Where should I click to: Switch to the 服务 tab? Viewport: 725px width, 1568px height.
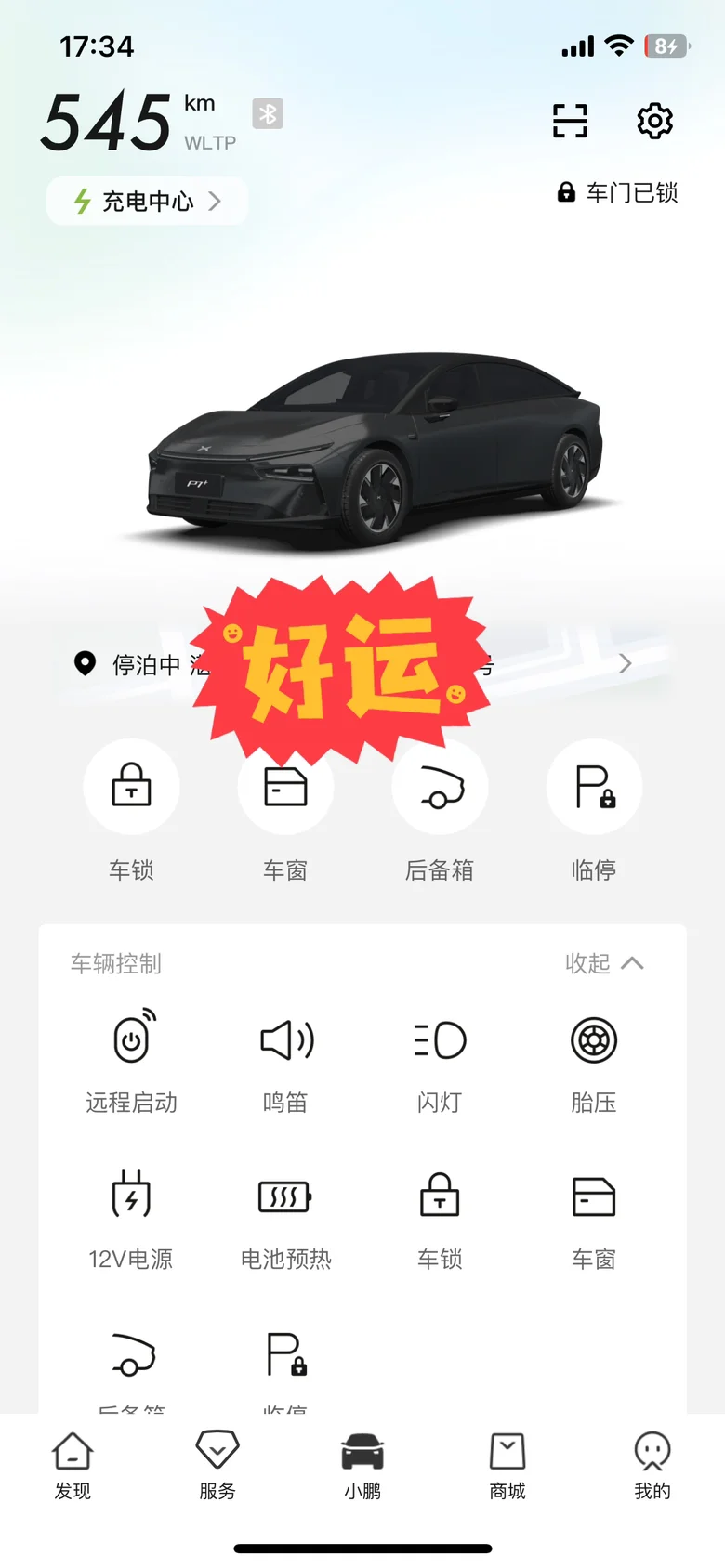[217, 1466]
